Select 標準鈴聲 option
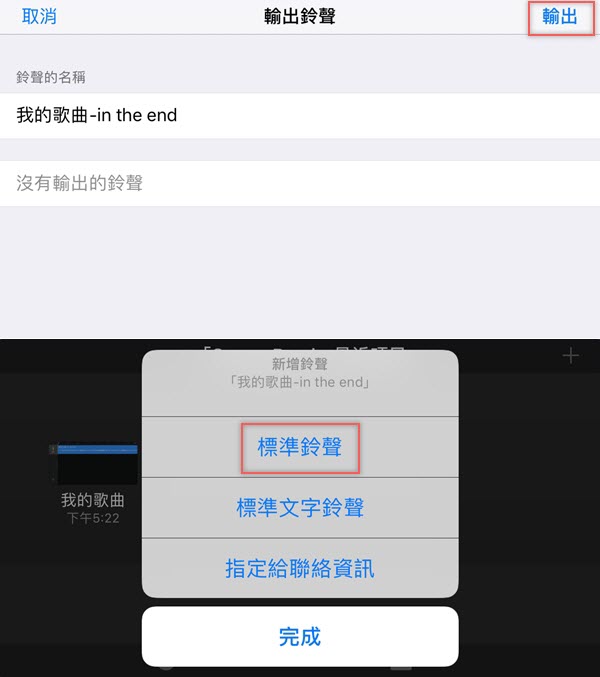600x677 pixels. click(x=300, y=447)
